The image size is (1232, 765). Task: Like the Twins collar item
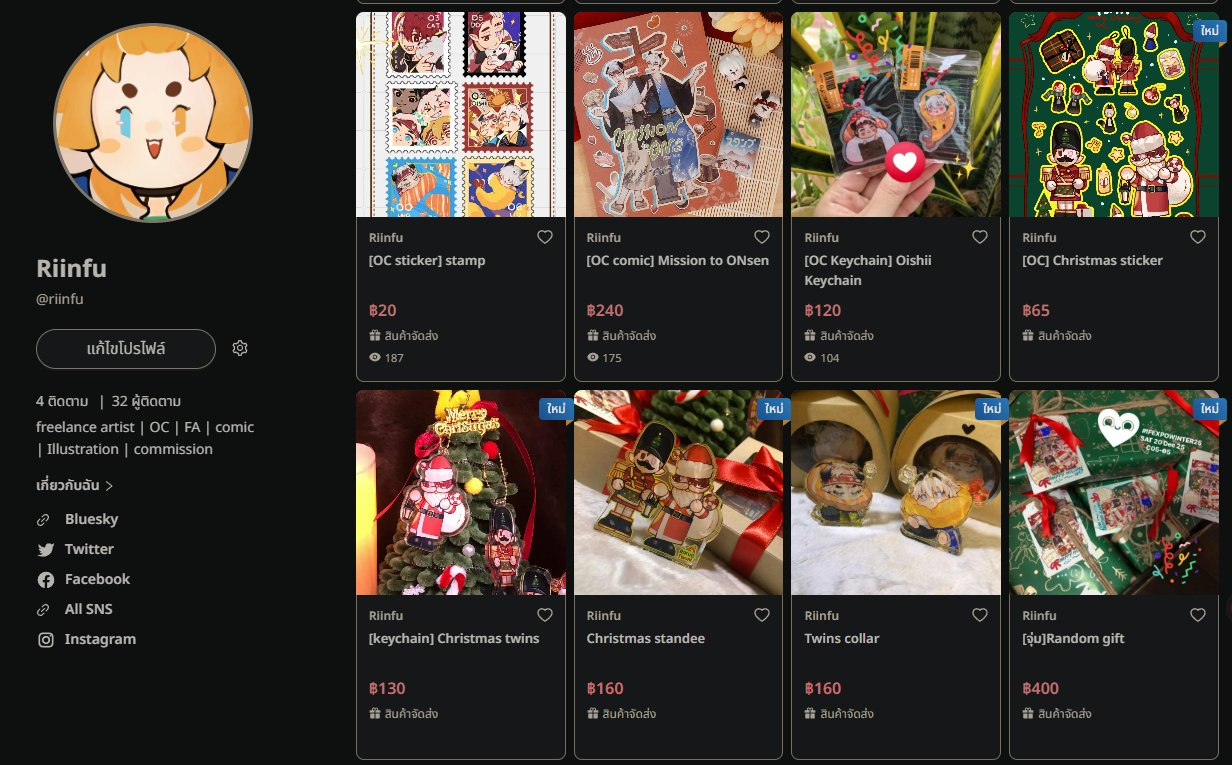coord(980,615)
